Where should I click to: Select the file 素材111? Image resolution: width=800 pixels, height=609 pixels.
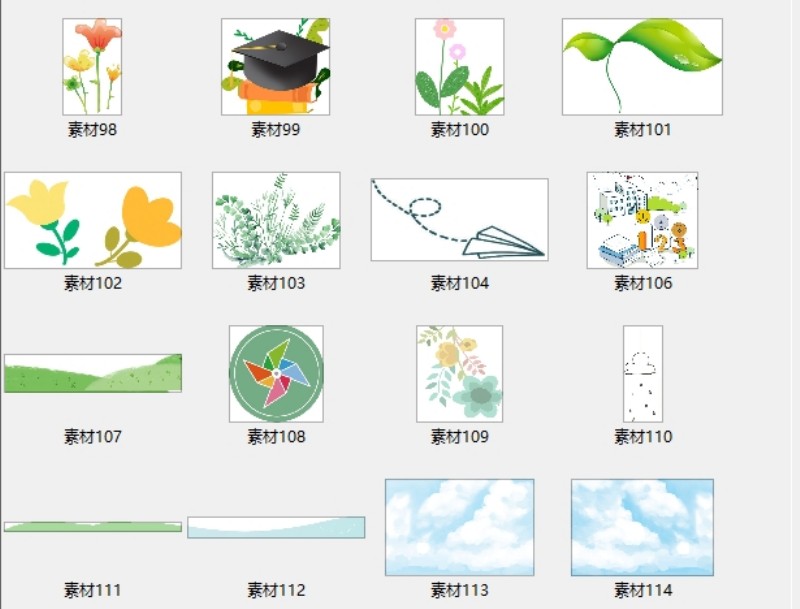[x=92, y=526]
